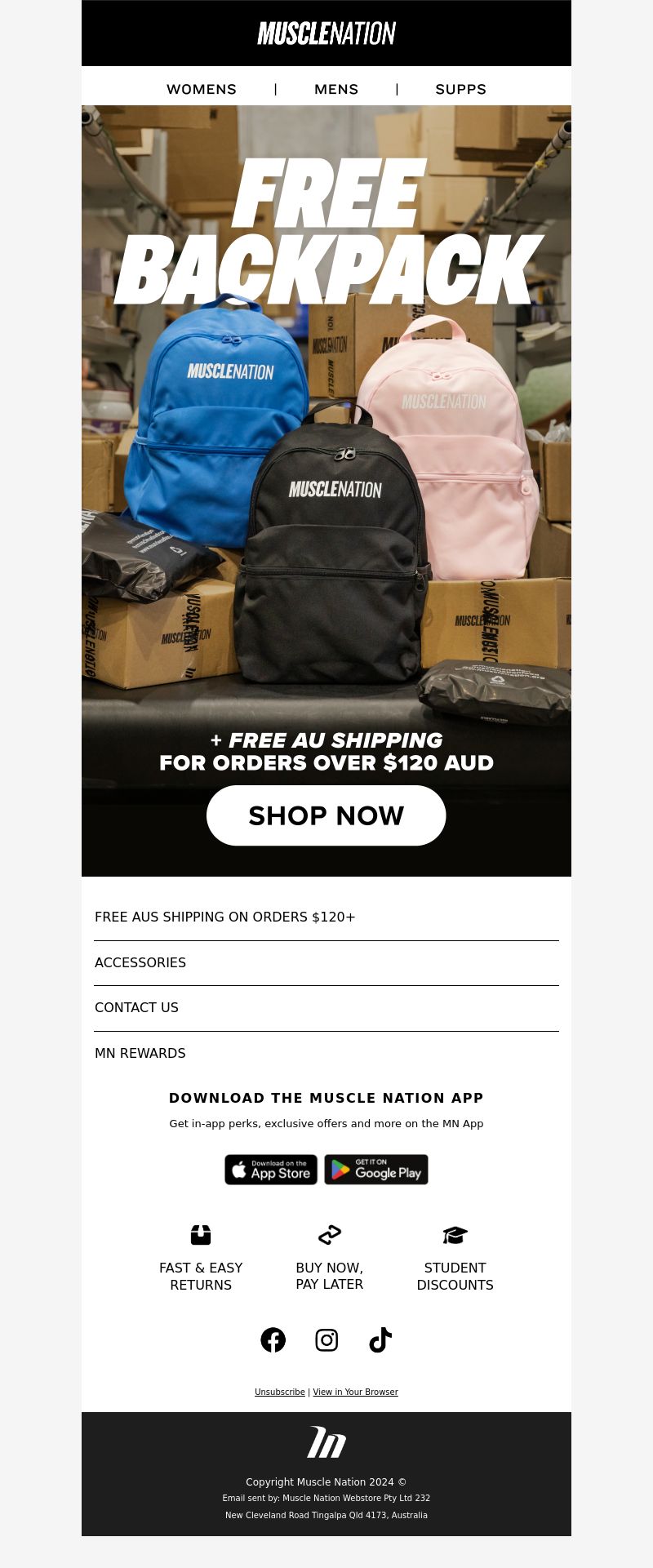Tap the SHOP NOW button

pyautogui.click(x=326, y=815)
